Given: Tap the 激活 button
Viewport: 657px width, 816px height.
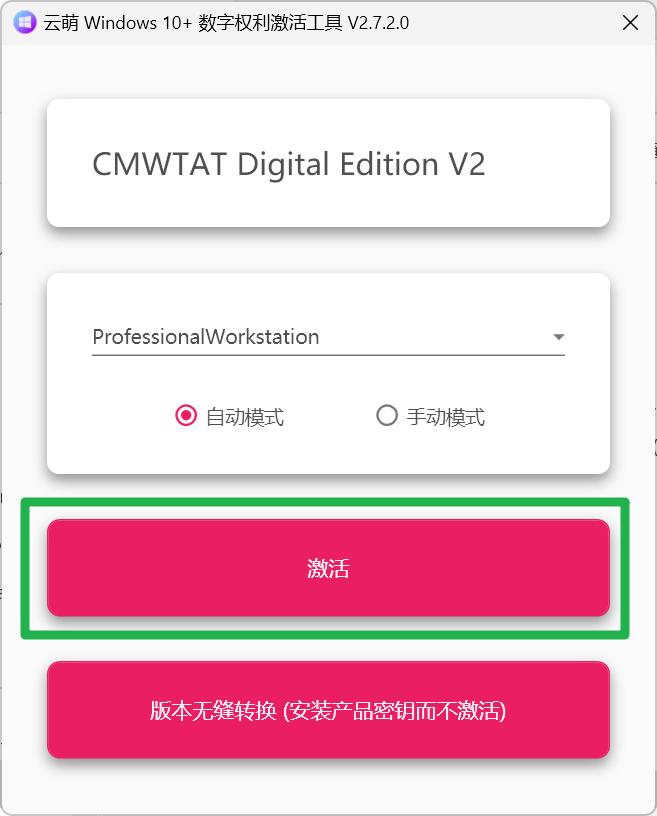Looking at the screenshot, I should (328, 568).
